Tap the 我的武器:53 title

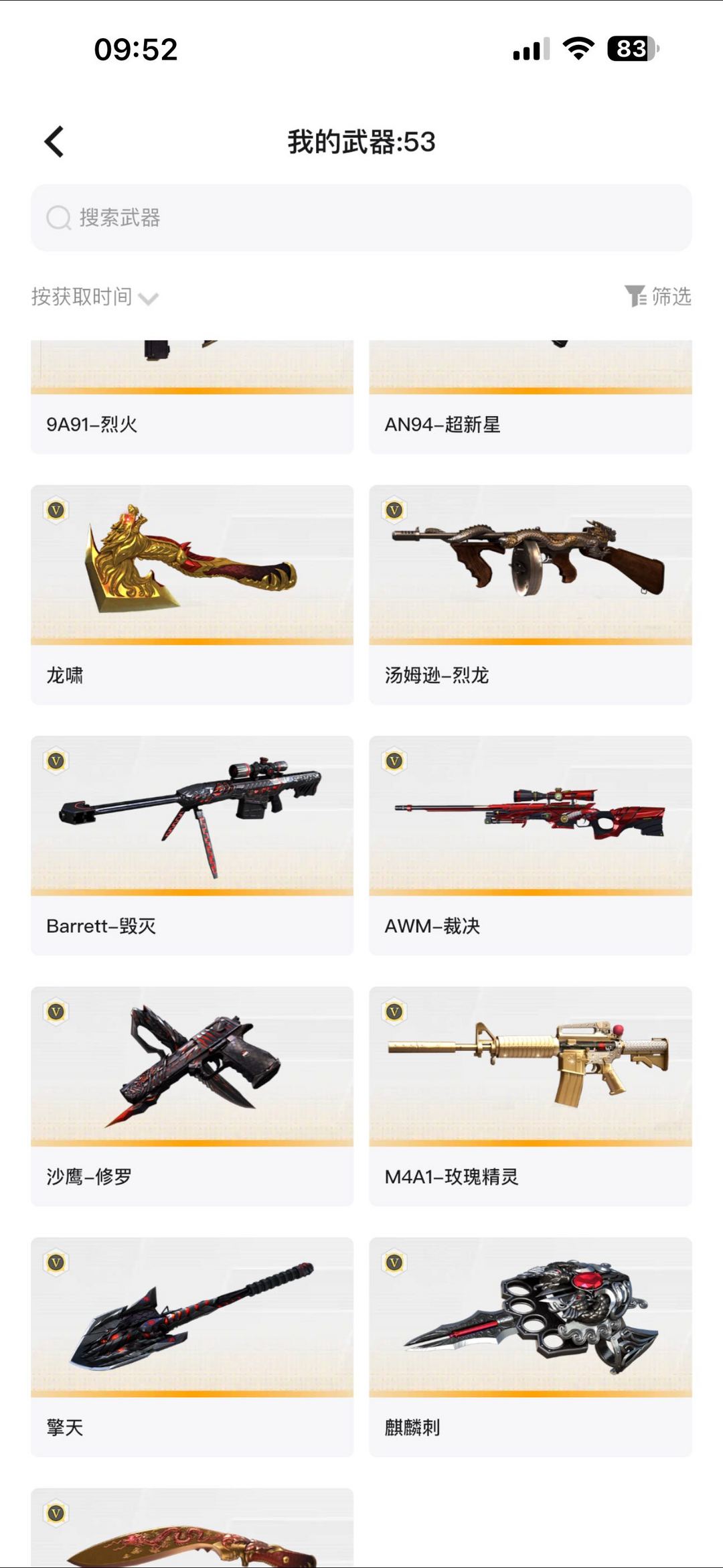coord(361,141)
